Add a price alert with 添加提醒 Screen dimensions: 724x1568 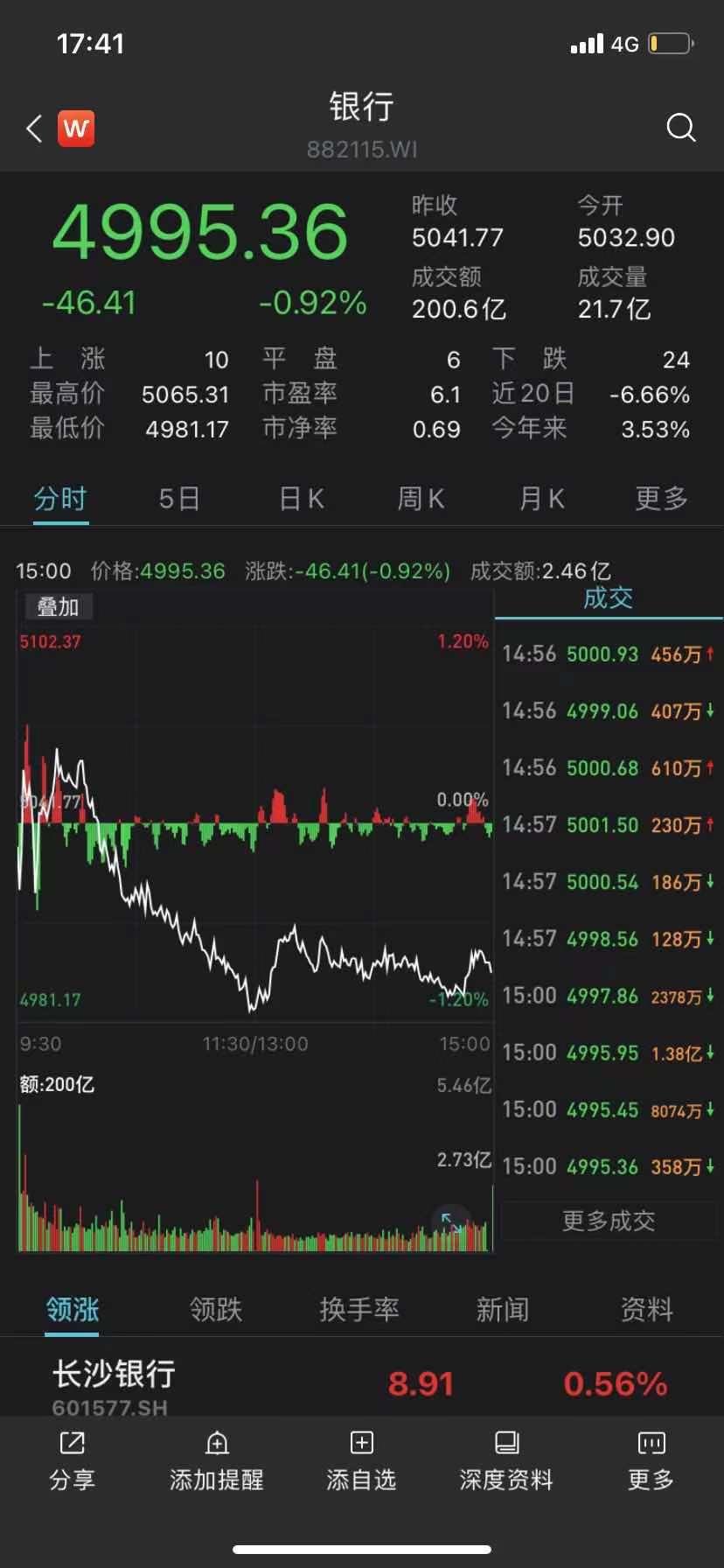point(216,1460)
